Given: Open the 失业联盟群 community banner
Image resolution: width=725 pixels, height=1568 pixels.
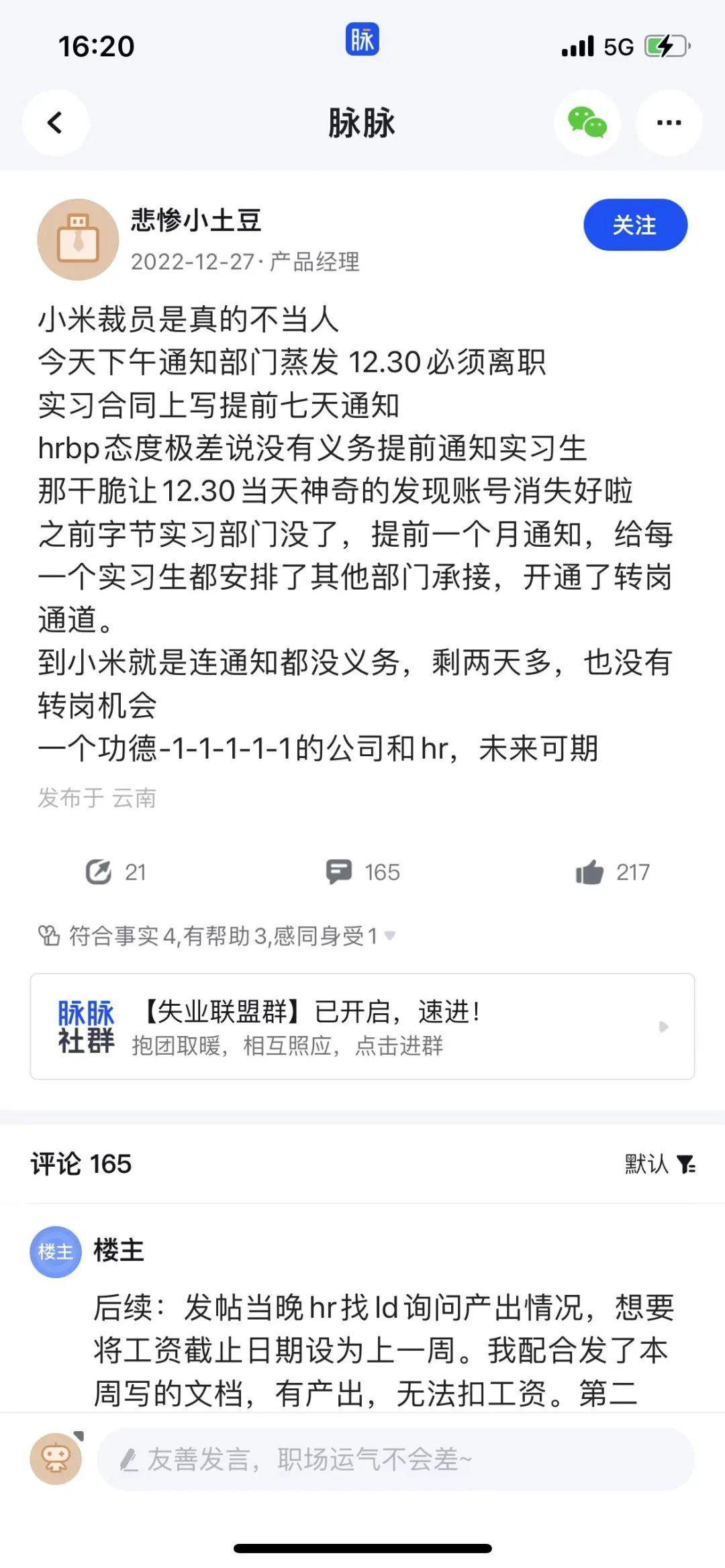Looking at the screenshot, I should (362, 1027).
